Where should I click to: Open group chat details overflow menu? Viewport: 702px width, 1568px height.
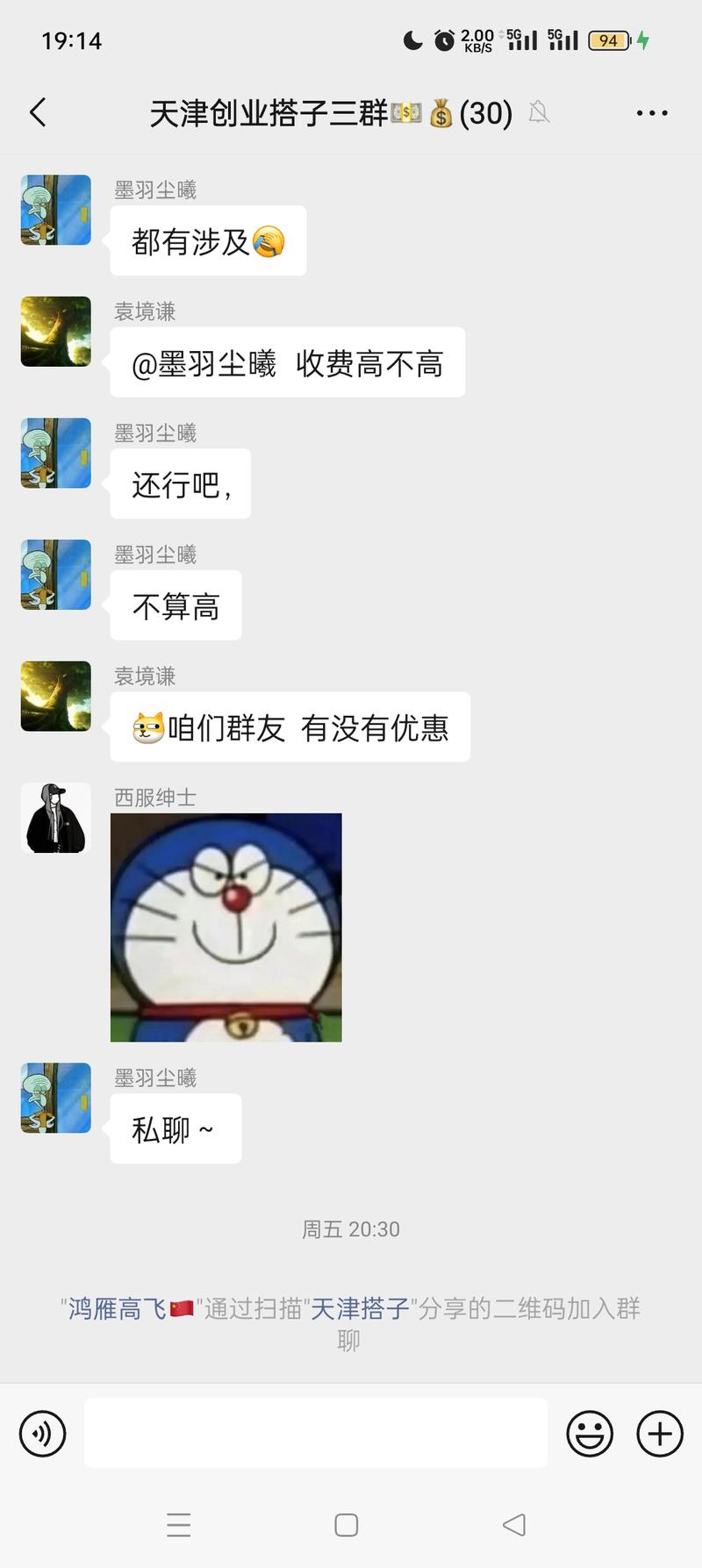pos(651,112)
